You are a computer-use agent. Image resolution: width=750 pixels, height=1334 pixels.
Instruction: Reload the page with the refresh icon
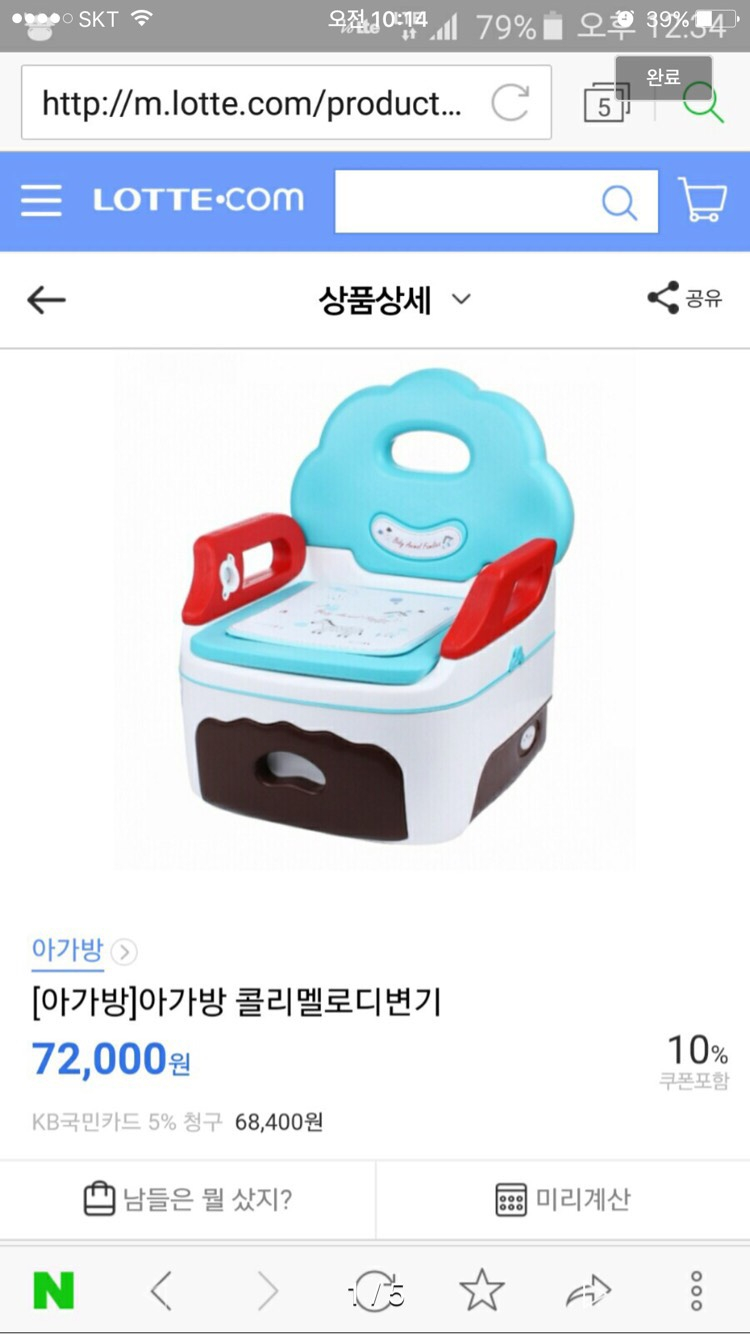(x=510, y=103)
